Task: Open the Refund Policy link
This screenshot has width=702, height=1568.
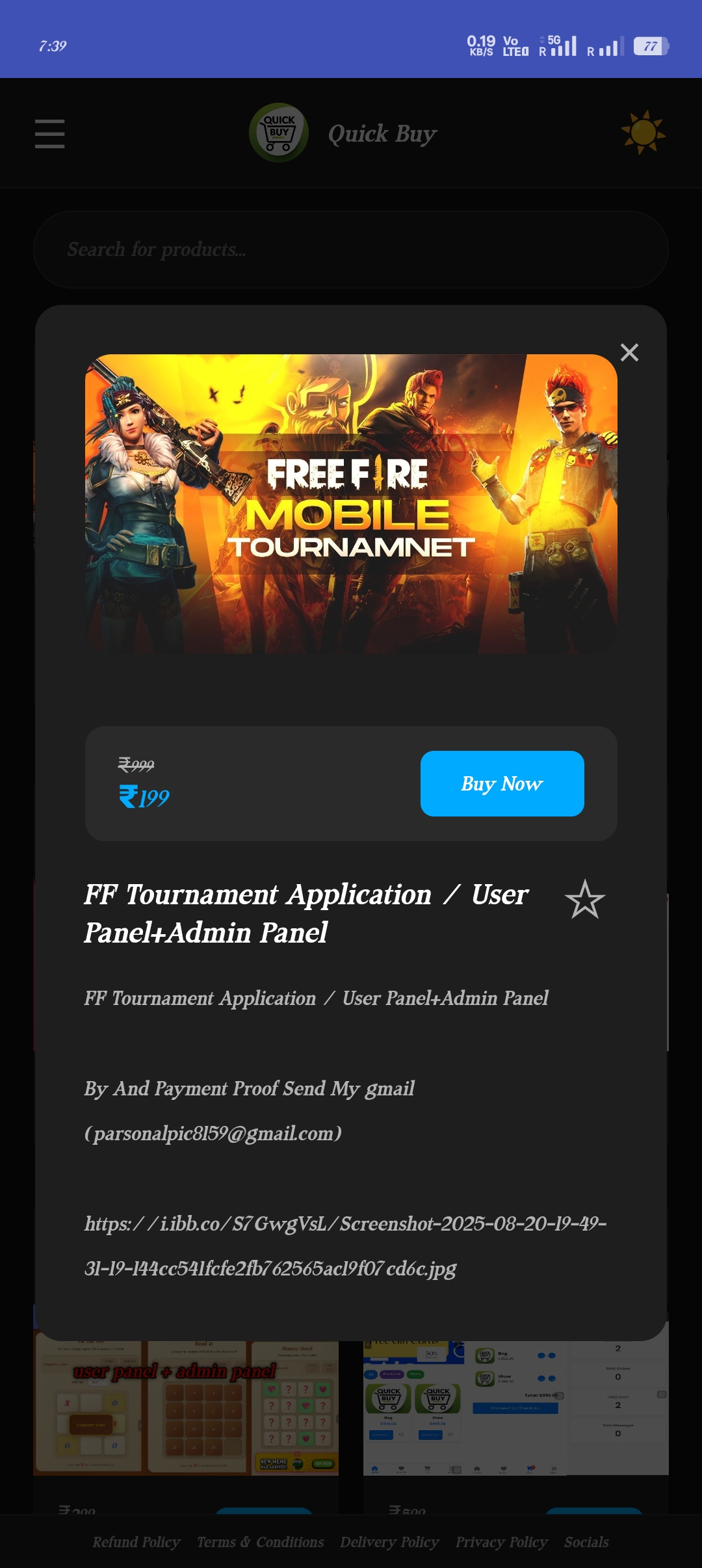Action: coord(136,1542)
